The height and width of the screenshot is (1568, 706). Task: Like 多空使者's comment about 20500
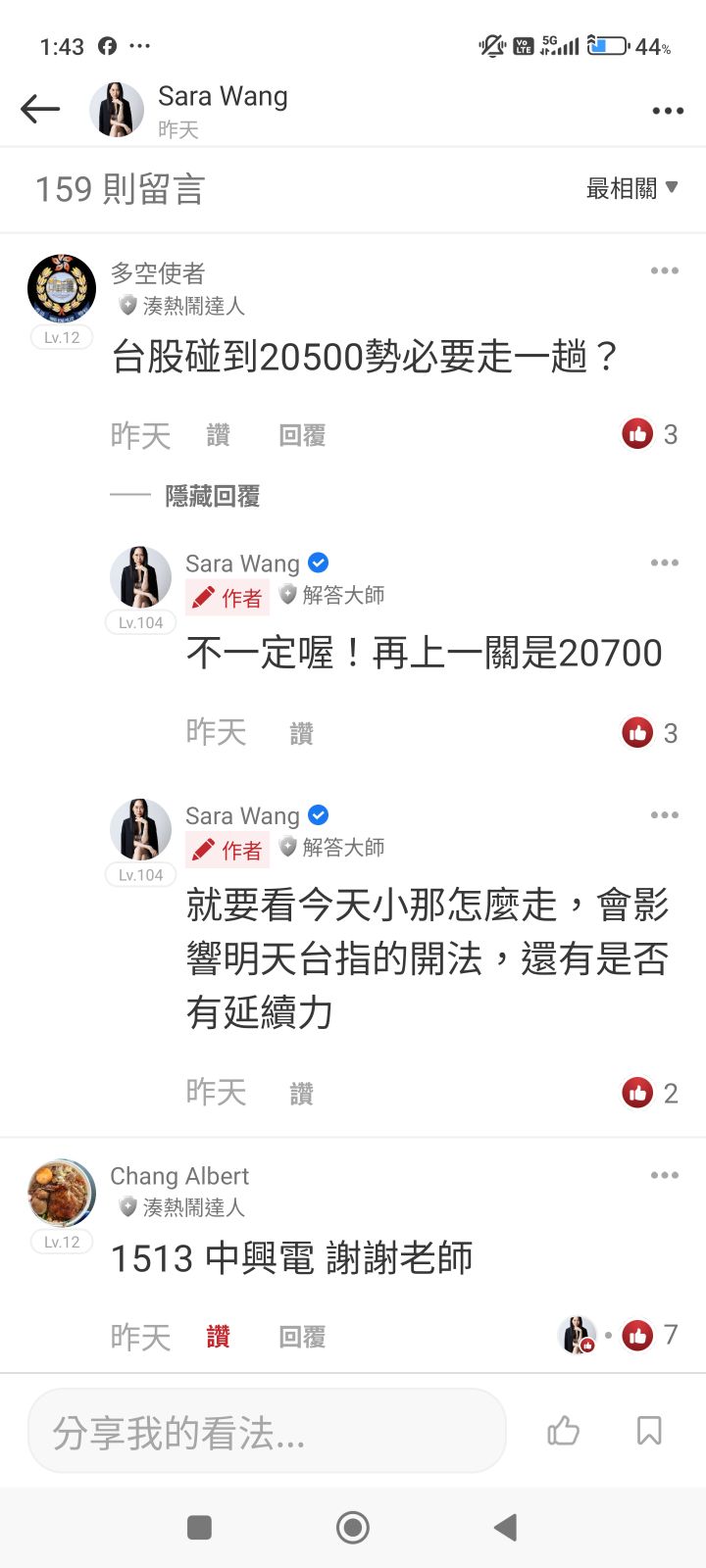[218, 435]
